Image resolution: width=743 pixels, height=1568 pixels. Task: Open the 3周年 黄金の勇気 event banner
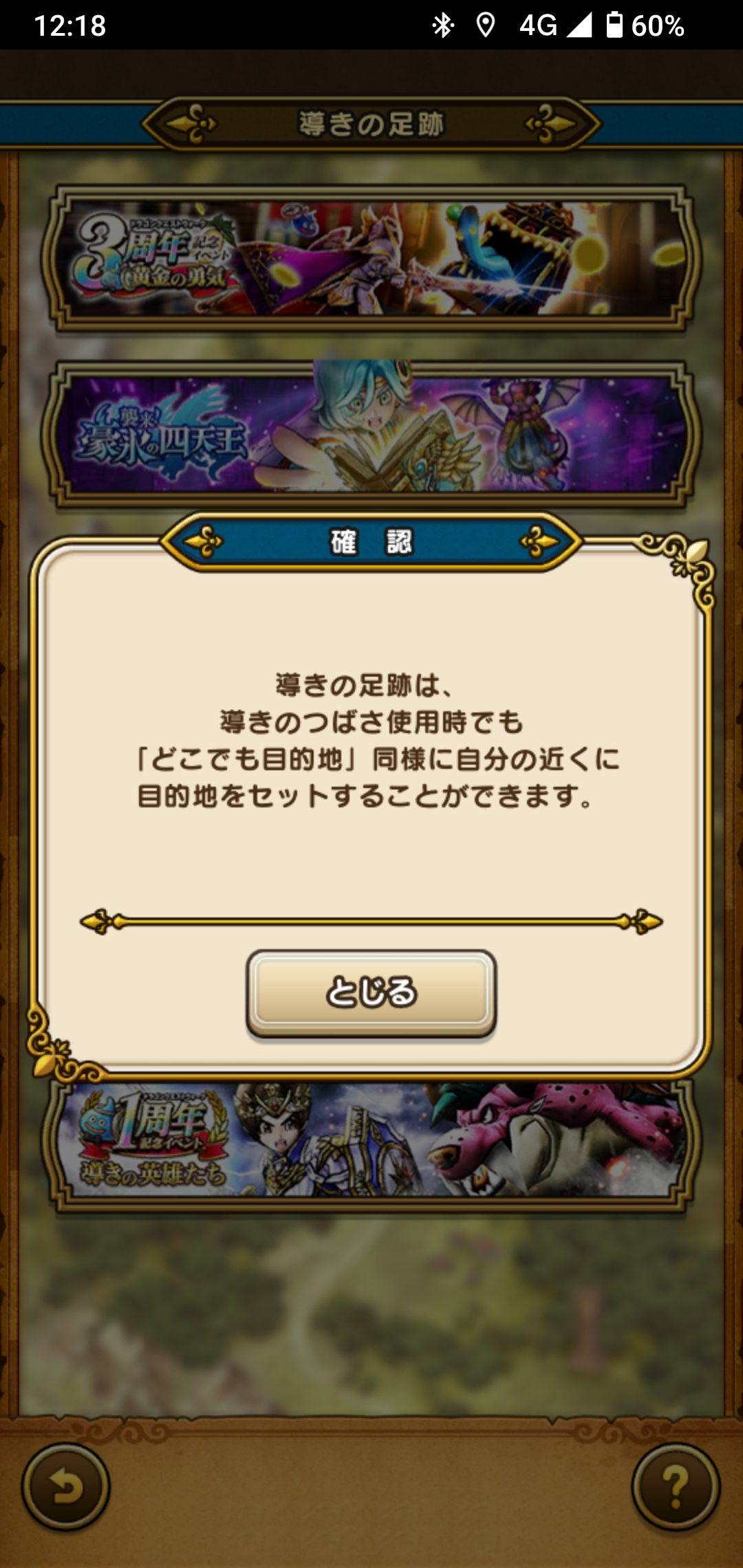pyautogui.click(x=371, y=259)
